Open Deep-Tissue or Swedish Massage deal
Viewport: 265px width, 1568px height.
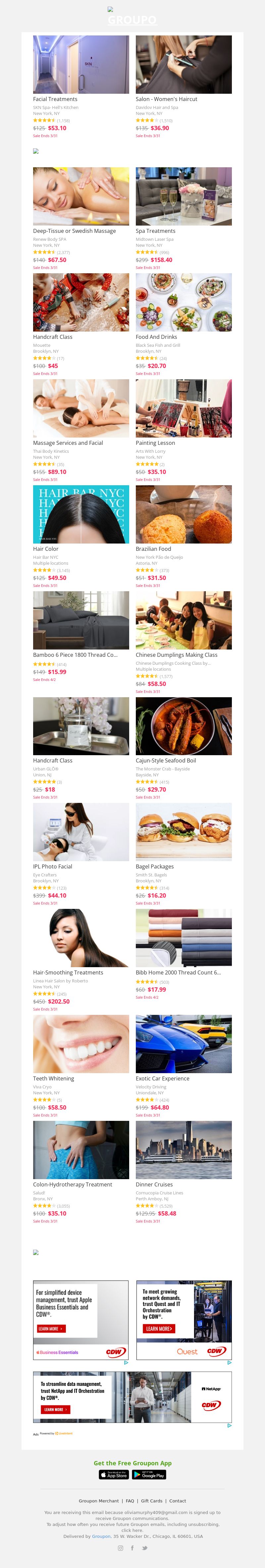[80, 197]
